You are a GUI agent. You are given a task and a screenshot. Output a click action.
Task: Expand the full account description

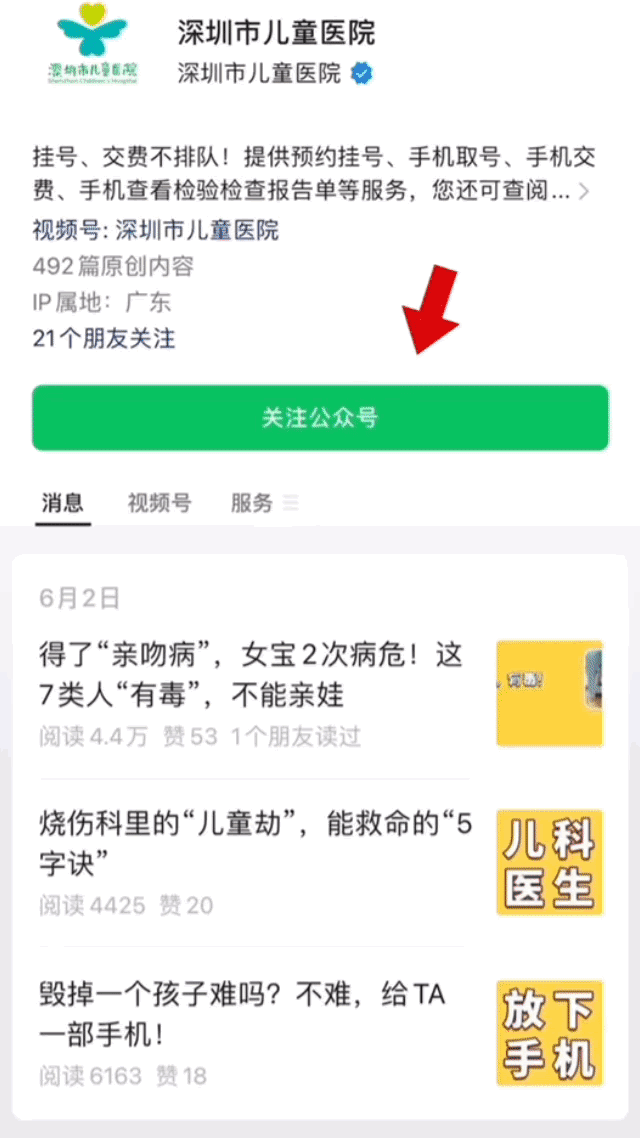[x=584, y=190]
